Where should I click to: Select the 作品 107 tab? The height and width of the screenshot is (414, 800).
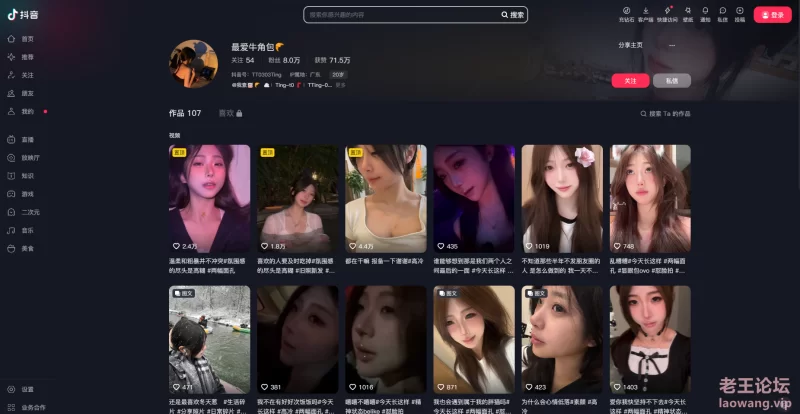pos(185,113)
